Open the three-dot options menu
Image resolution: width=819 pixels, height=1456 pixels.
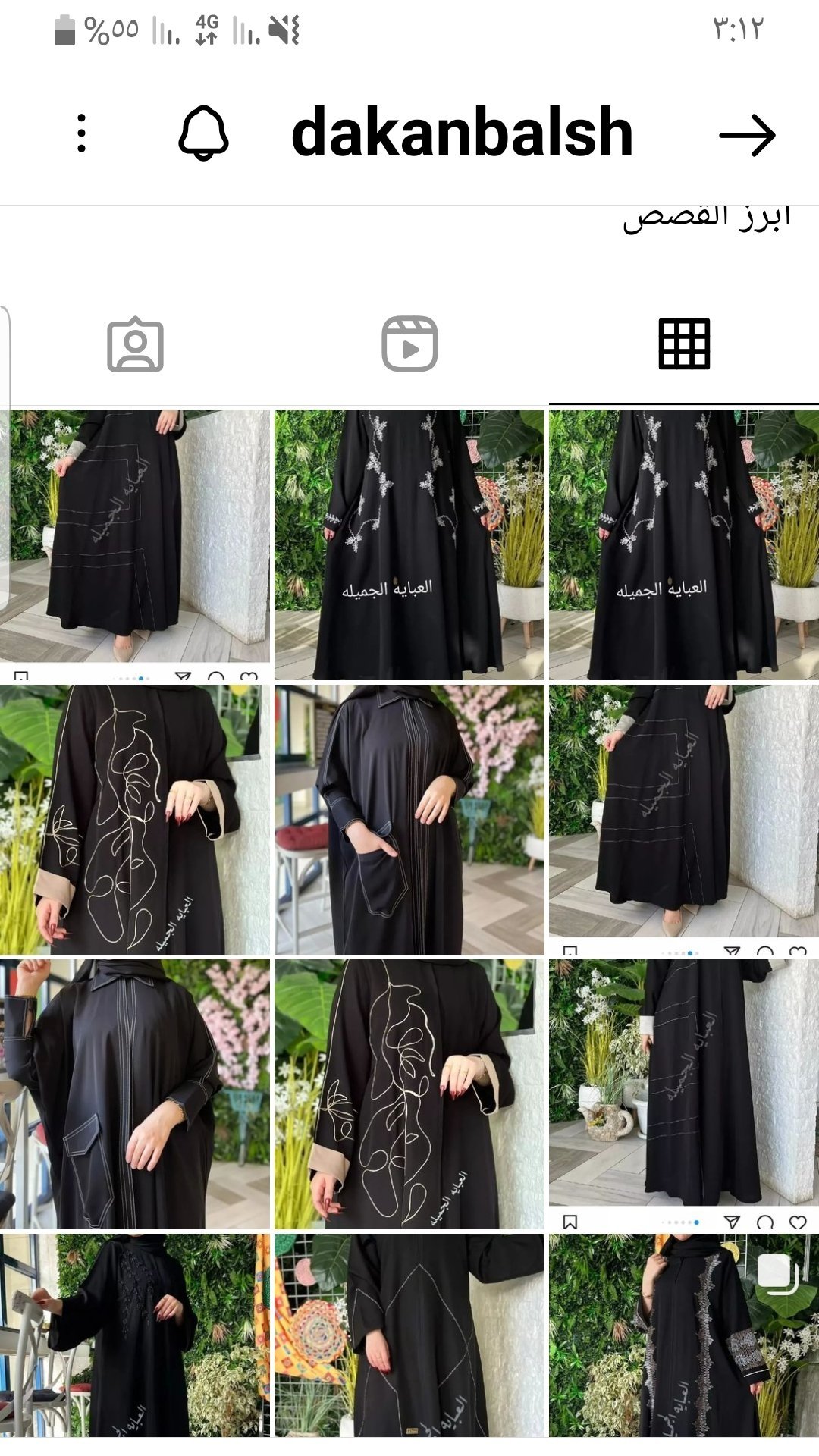tap(82, 133)
